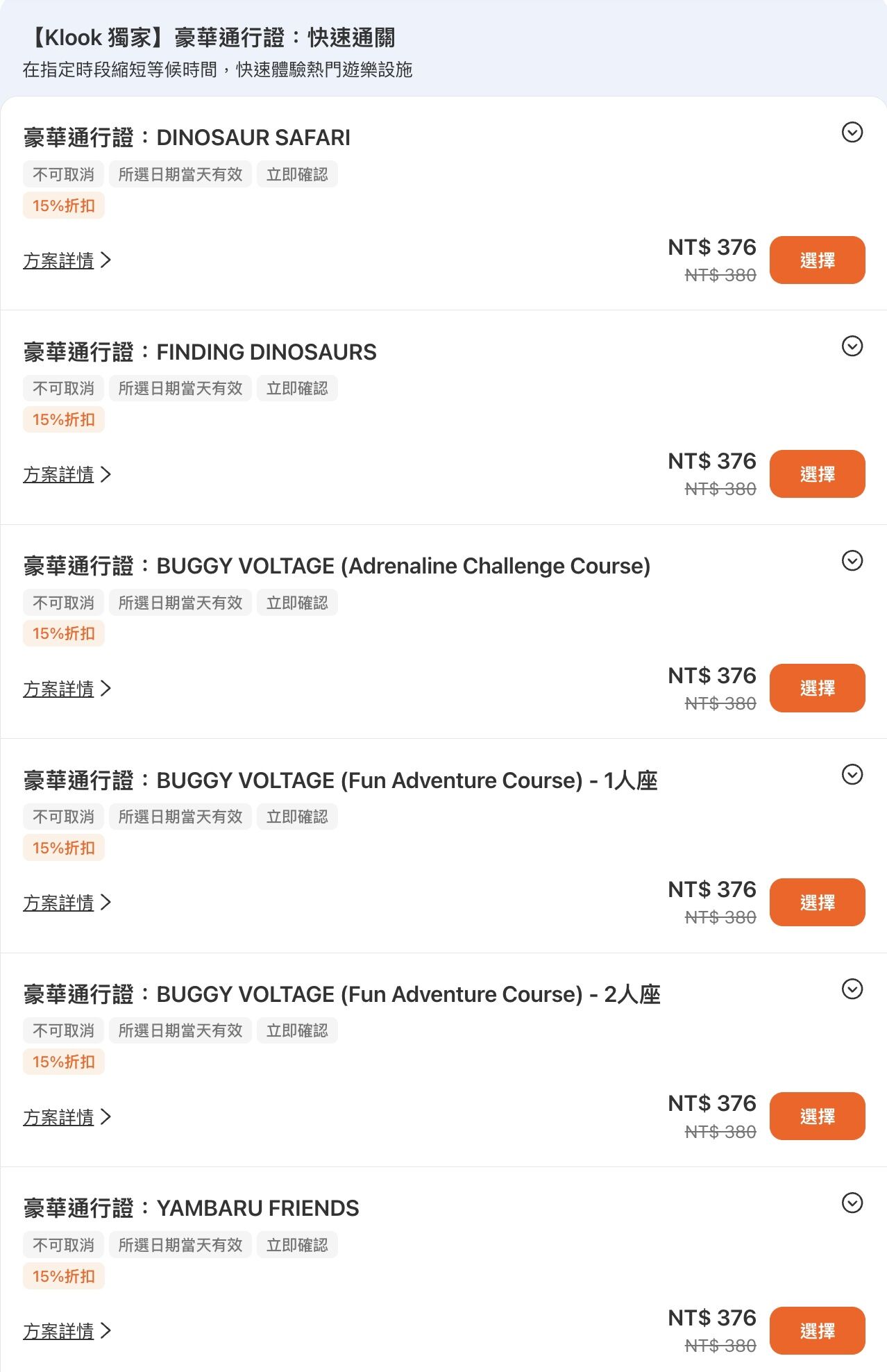The image size is (887, 1372).
Task: Expand the Fun Adventure Course 1人座 chevron
Action: [x=852, y=774]
